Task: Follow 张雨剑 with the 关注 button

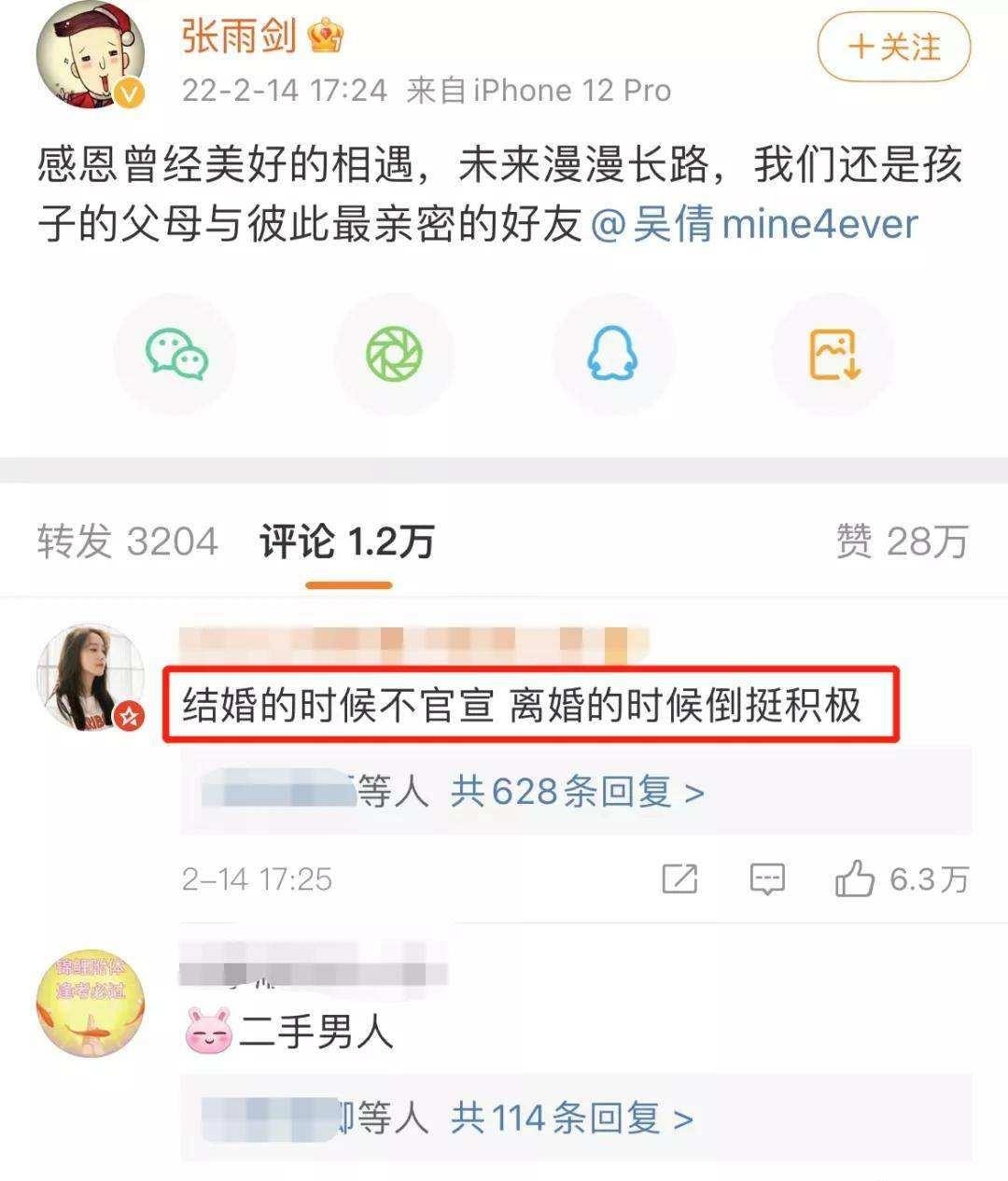Action: pyautogui.click(x=893, y=47)
